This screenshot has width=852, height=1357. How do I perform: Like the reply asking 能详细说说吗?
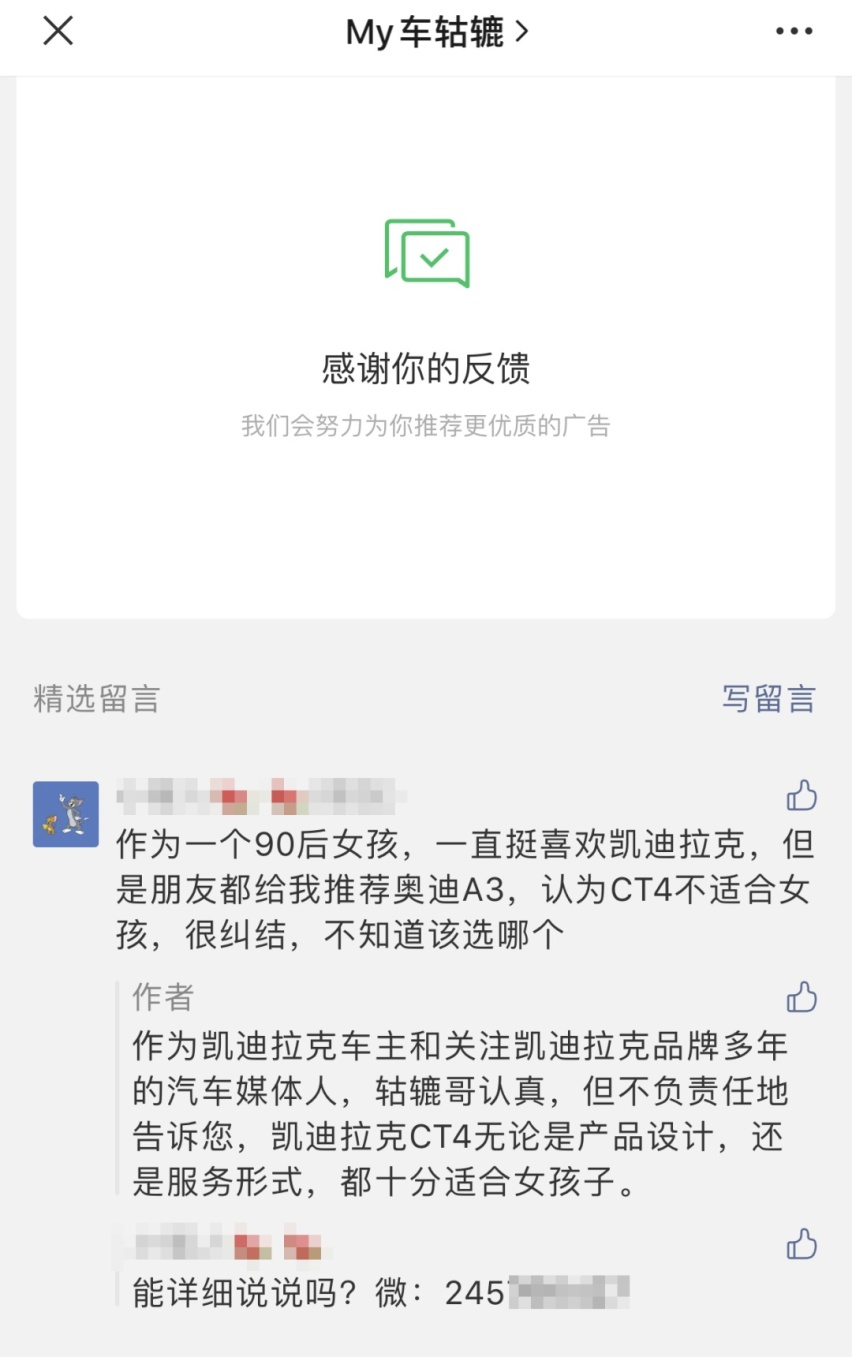801,1245
